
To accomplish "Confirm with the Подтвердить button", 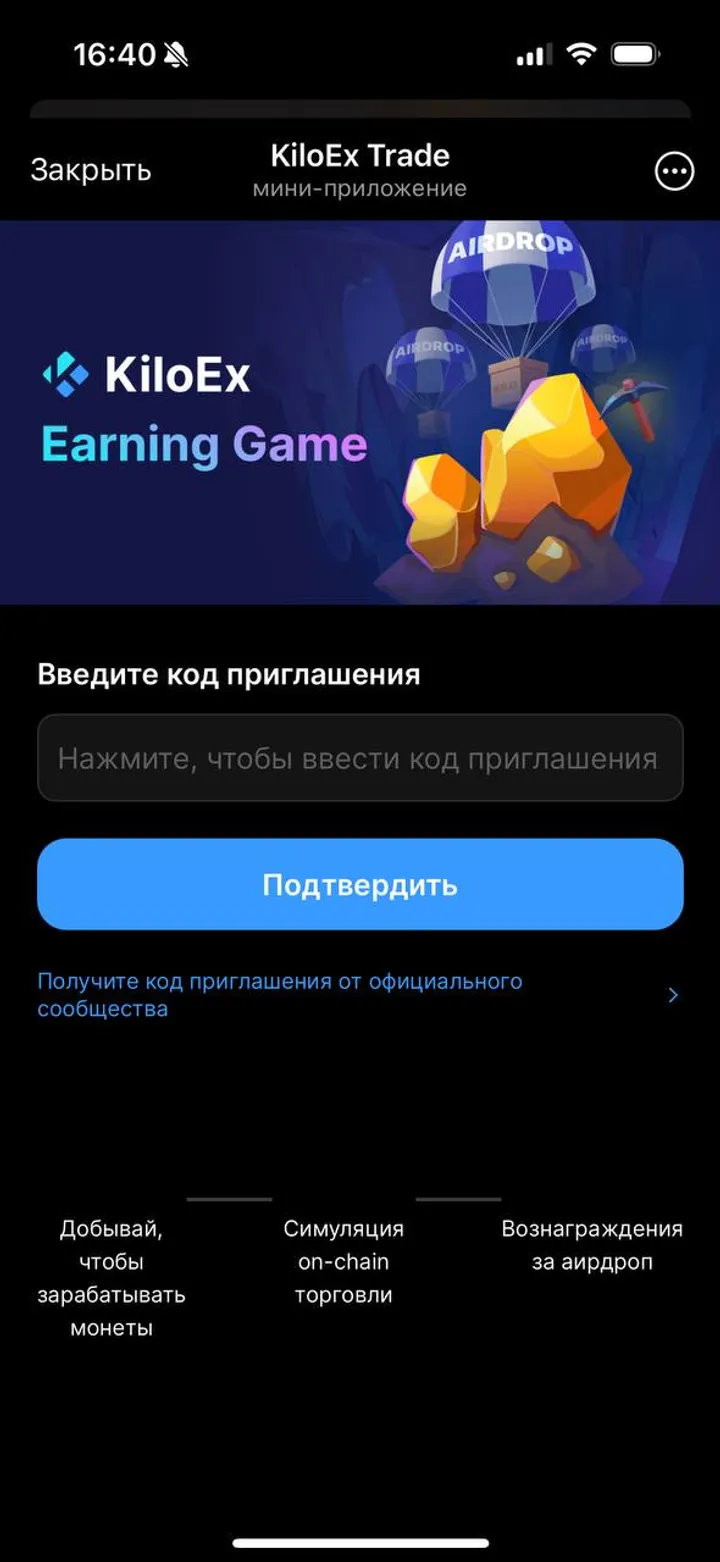I will 360,885.
